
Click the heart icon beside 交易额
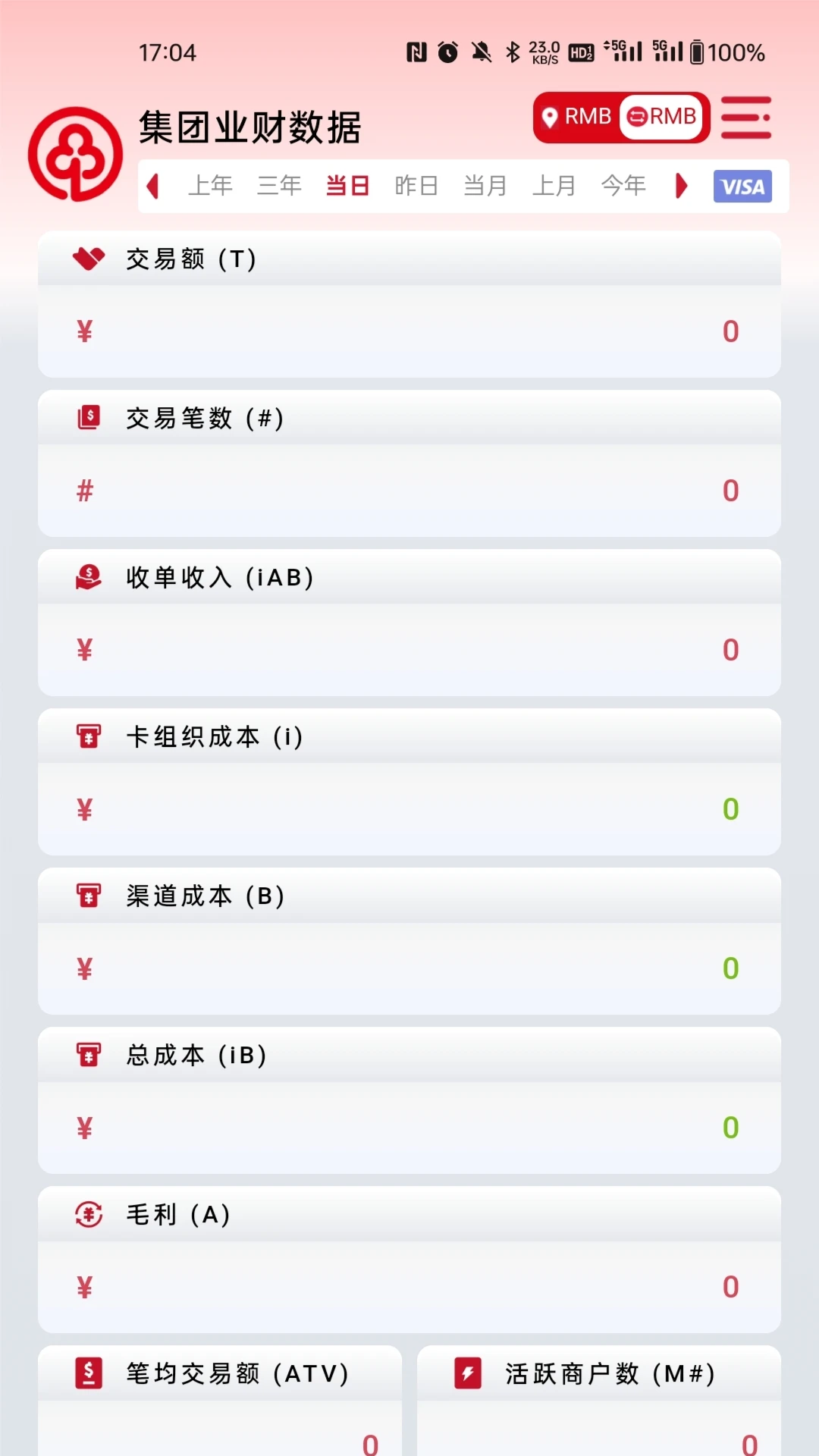coord(88,258)
